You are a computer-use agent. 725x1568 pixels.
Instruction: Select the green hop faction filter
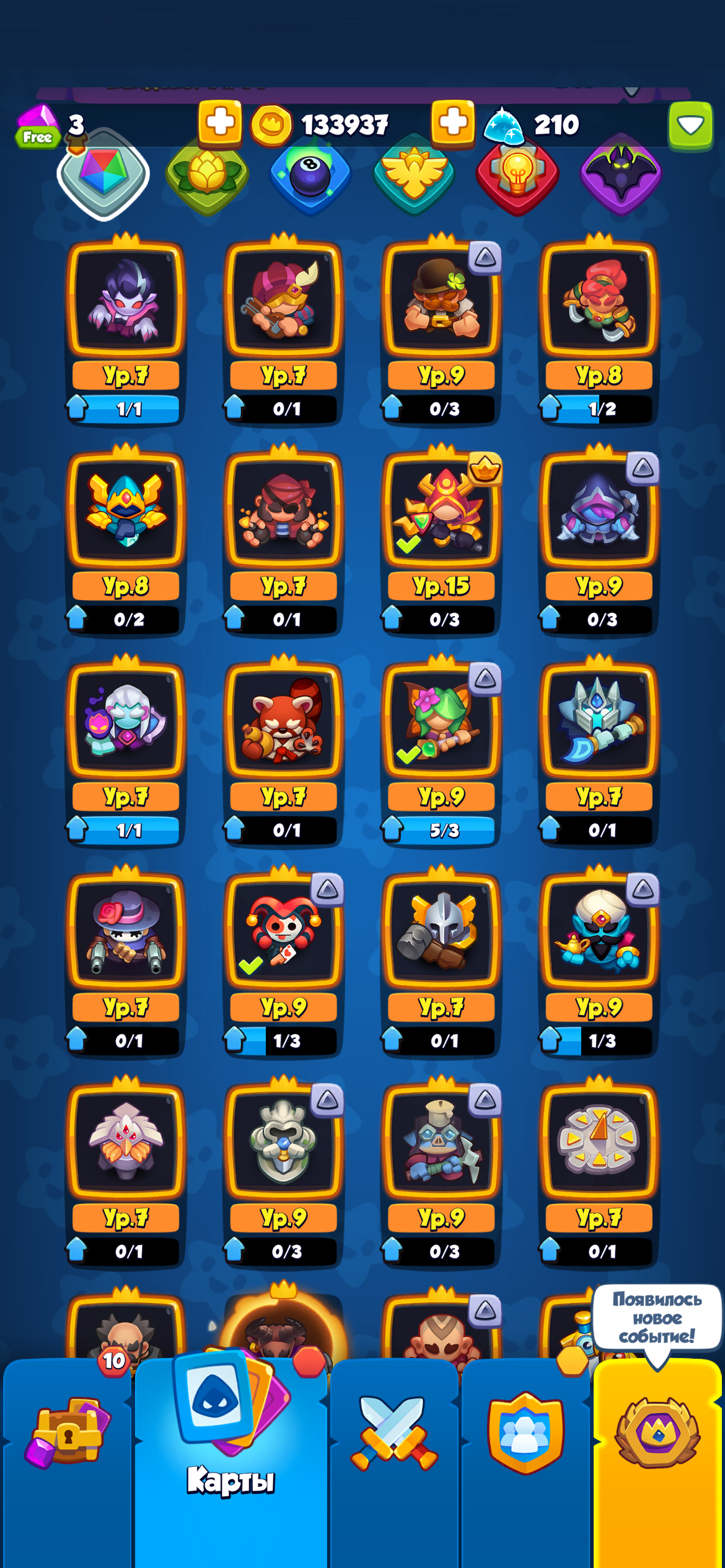pos(207,175)
